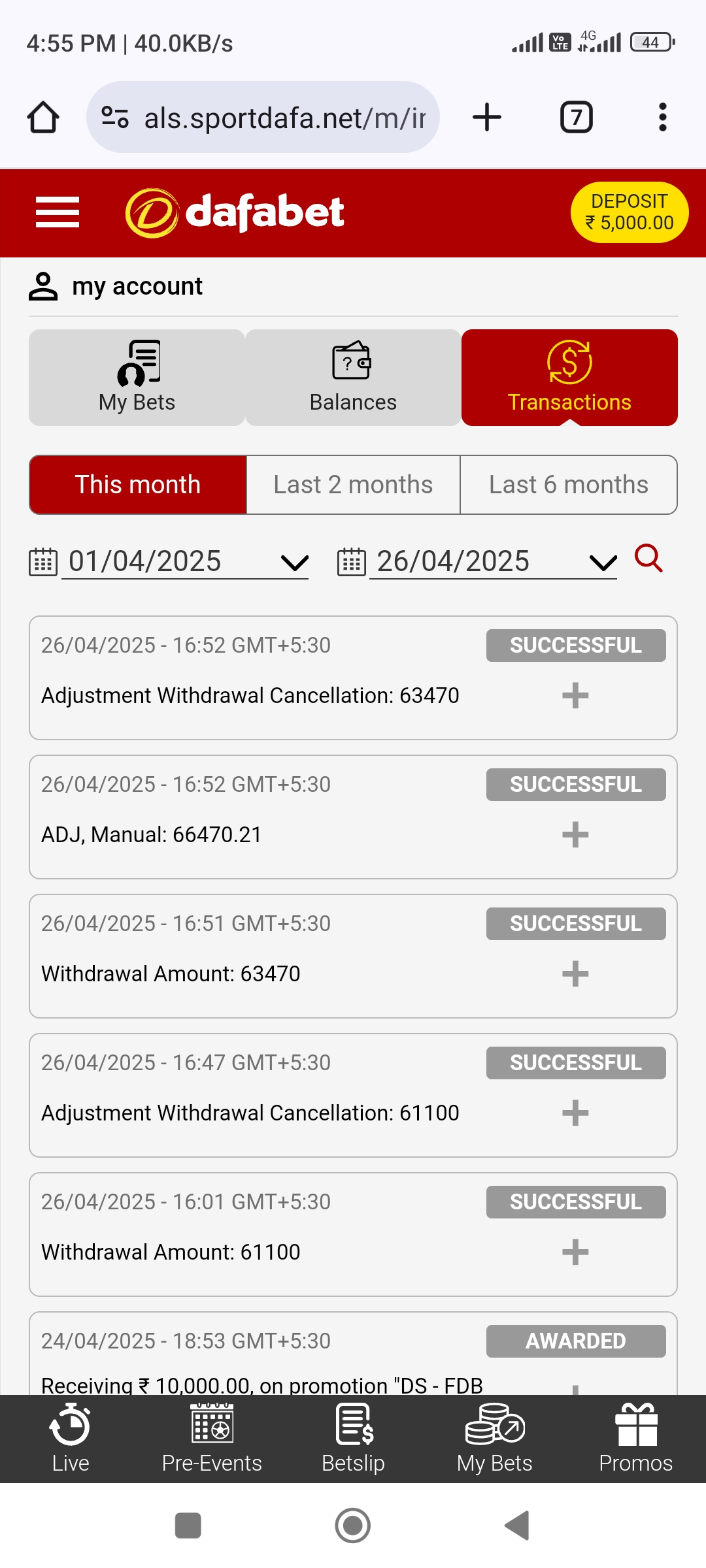Open the start date picker 01/04/2025
Image resolution: width=706 pixels, height=1568 pixels.
184,561
